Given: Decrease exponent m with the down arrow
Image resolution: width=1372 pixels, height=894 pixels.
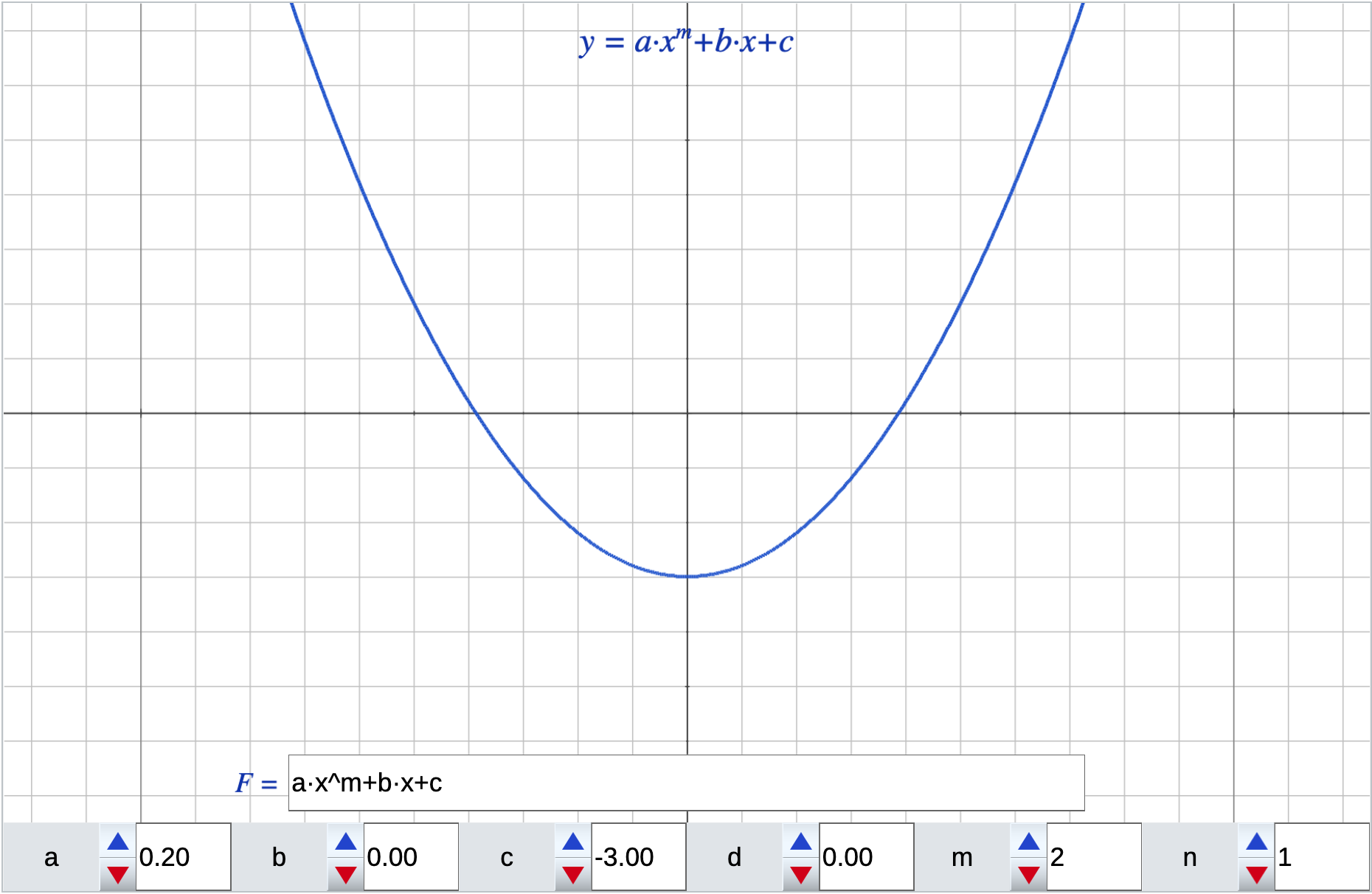Looking at the screenshot, I should point(1029,875).
